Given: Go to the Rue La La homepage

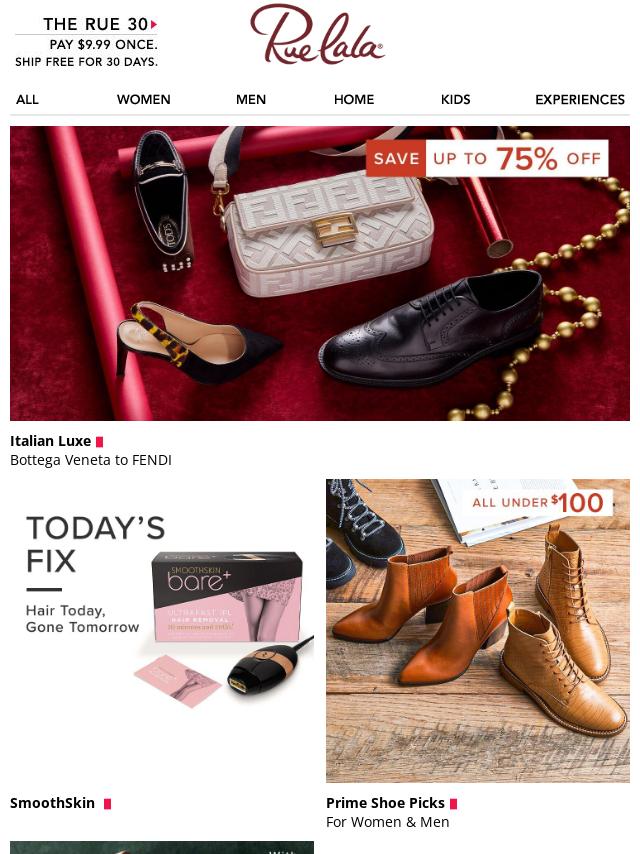Looking at the screenshot, I should point(317,35).
